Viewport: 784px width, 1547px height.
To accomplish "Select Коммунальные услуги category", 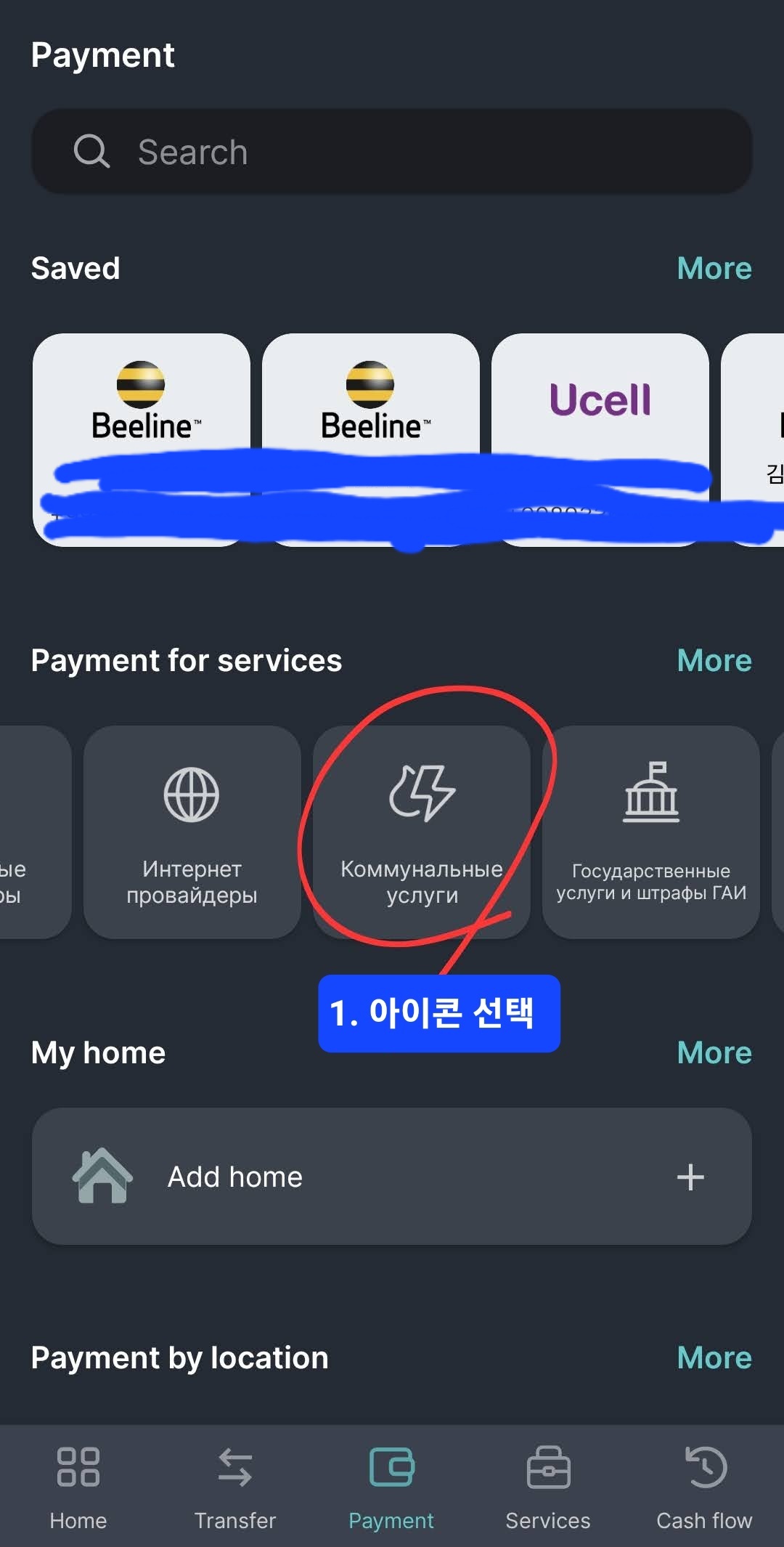I will (421, 832).
